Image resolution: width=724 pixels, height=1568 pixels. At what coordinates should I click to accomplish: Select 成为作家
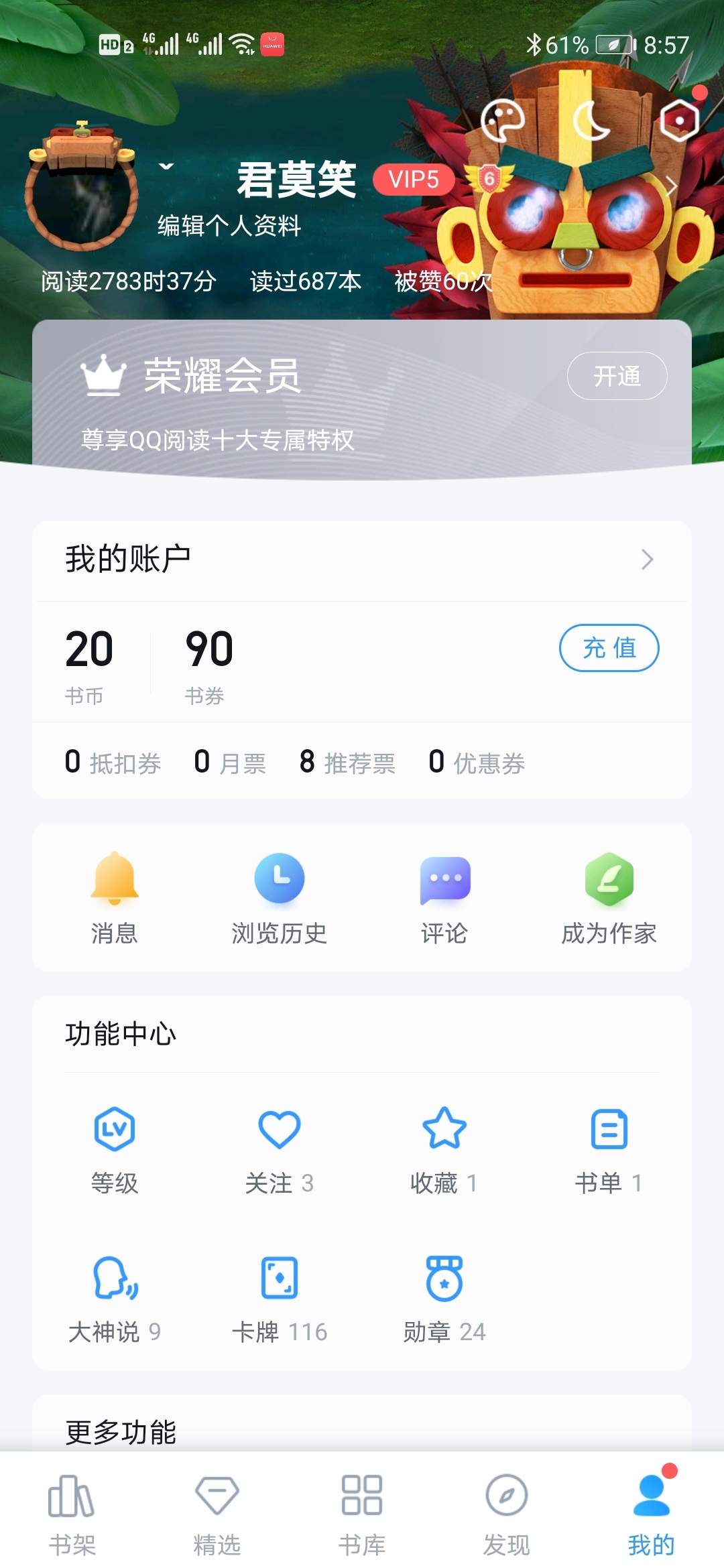tap(609, 898)
